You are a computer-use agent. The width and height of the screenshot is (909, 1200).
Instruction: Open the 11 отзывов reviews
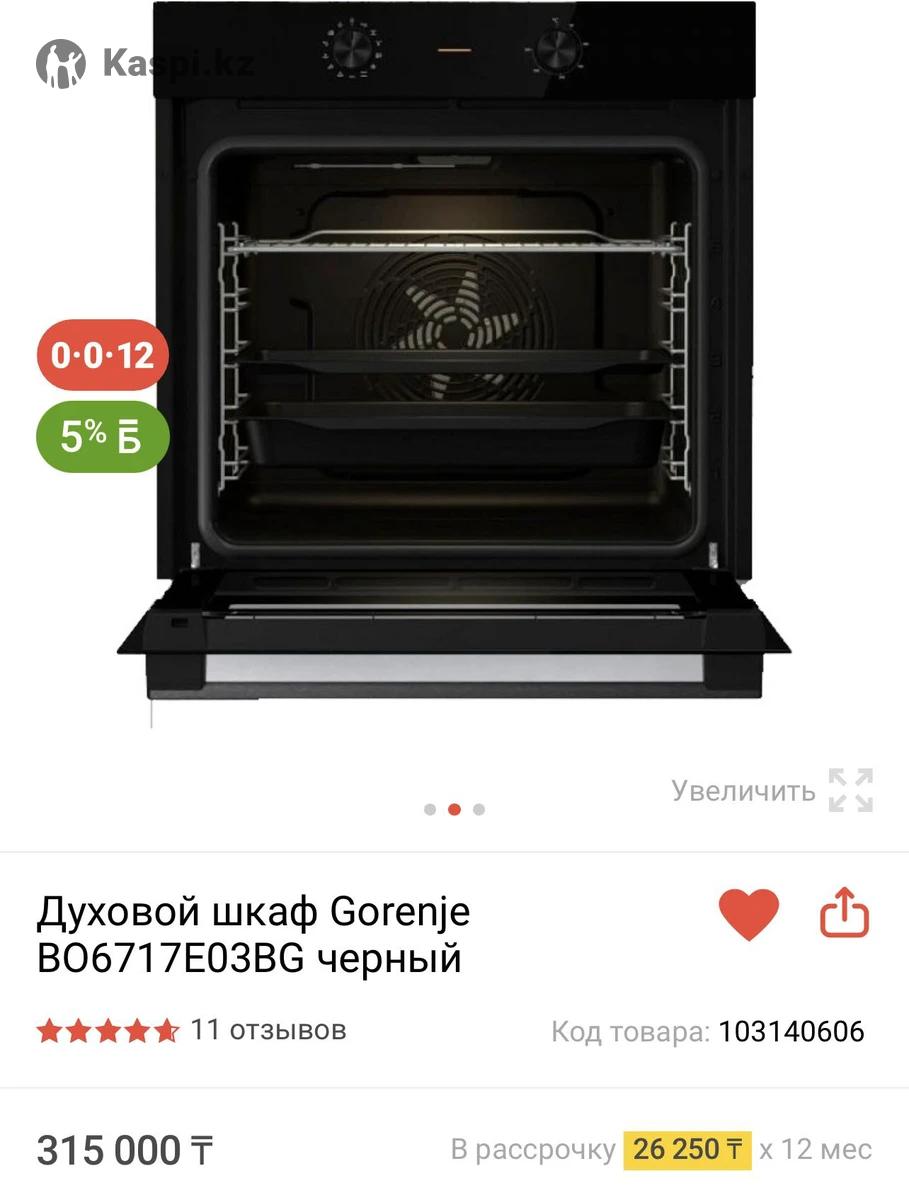[x=267, y=1030]
